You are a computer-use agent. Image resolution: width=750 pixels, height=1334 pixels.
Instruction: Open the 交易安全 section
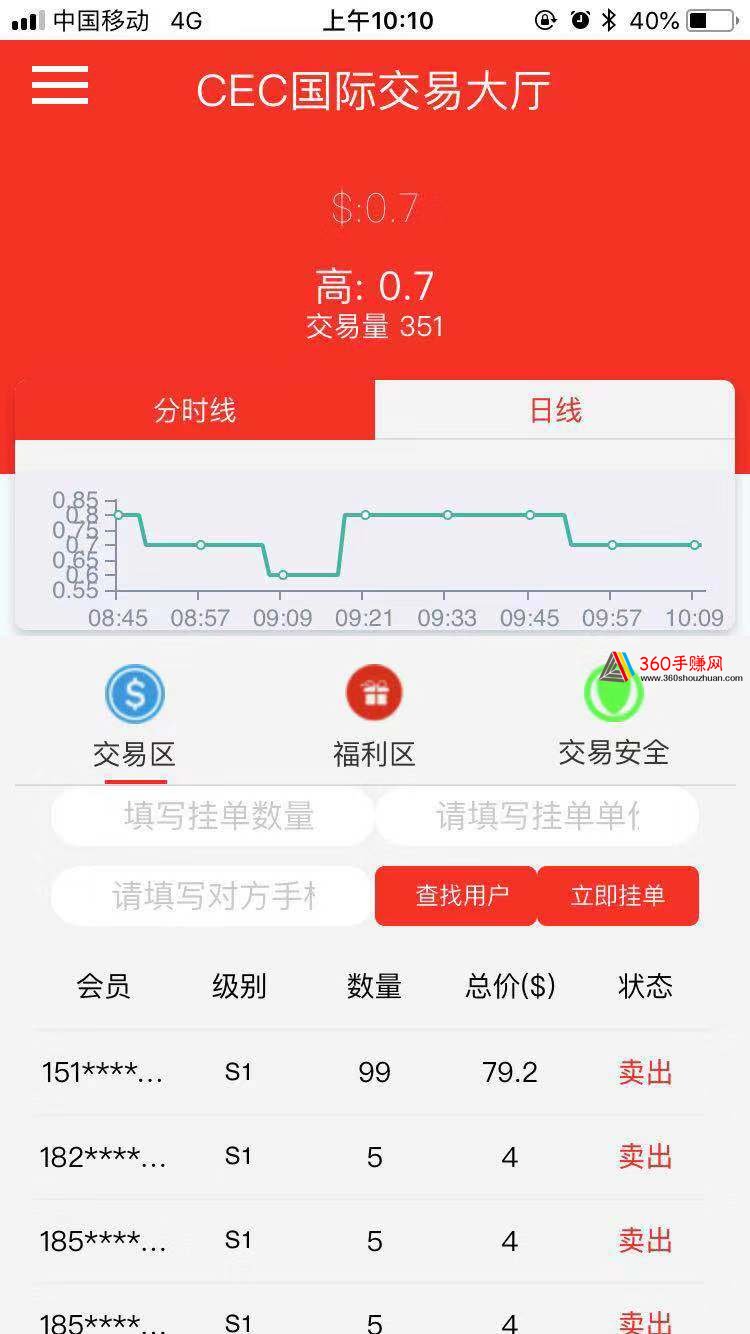pos(613,718)
